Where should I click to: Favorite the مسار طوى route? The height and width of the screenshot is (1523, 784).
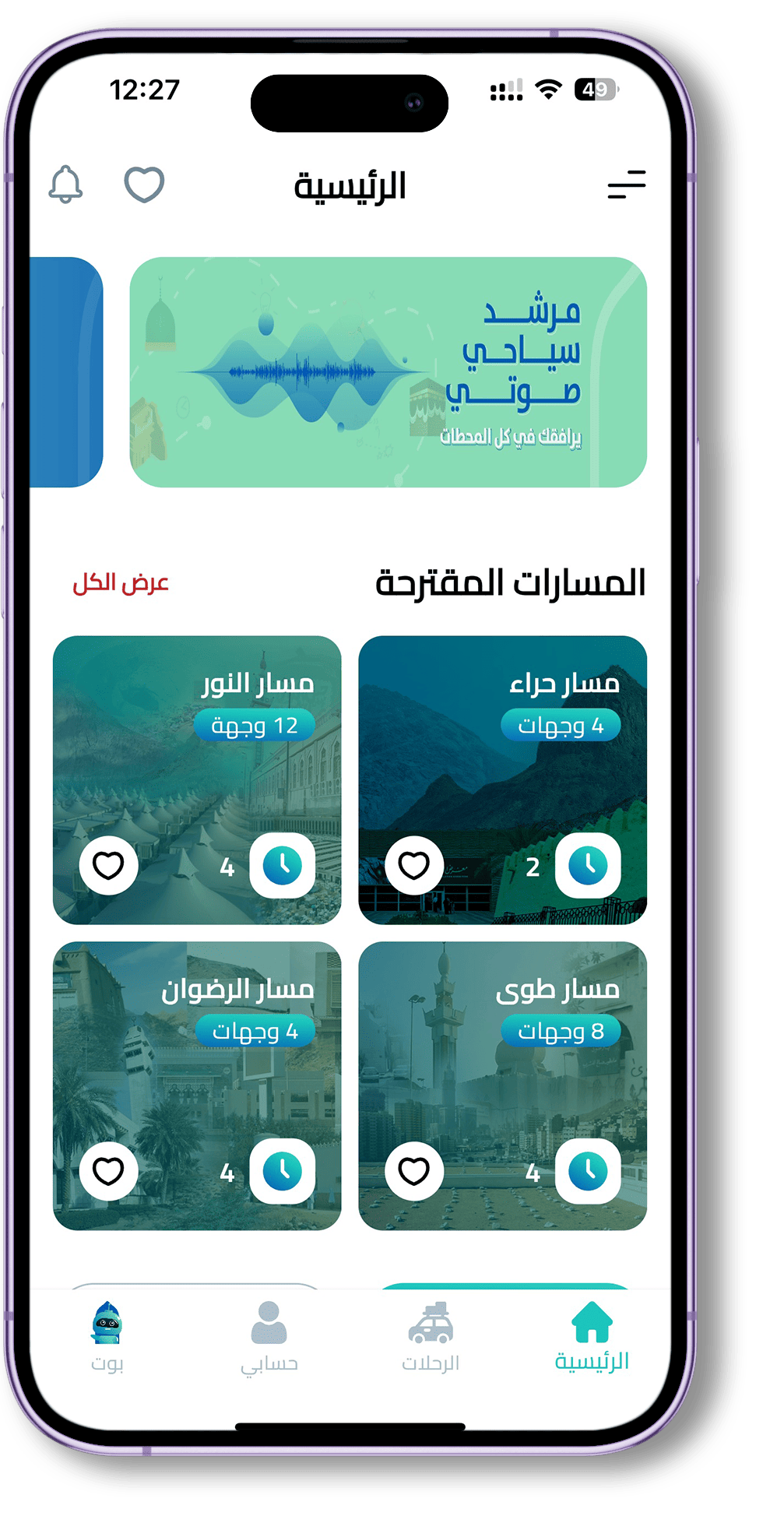pyautogui.click(x=414, y=1171)
